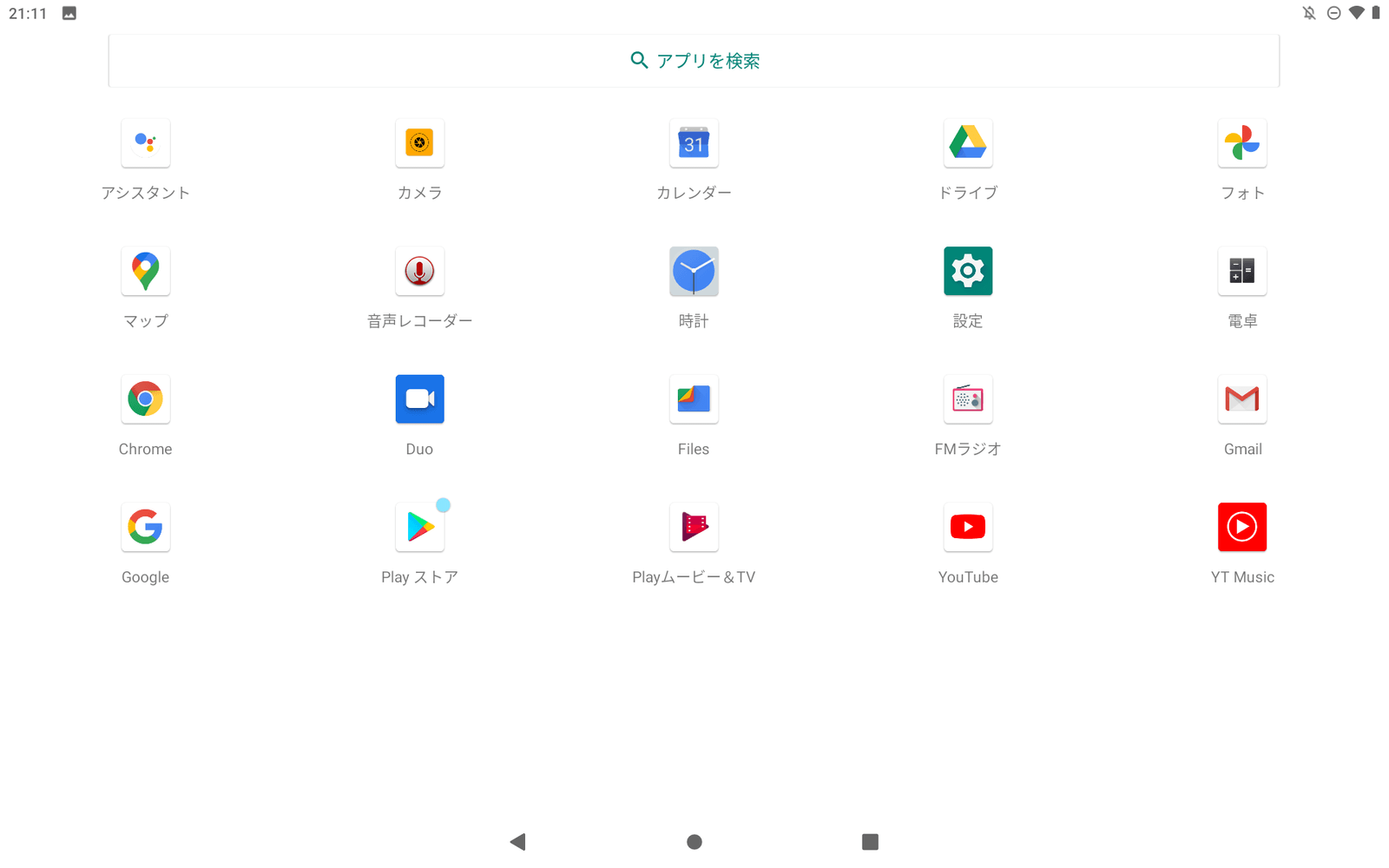Image resolution: width=1389 pixels, height=868 pixels.
Task: Launch Gmail
Action: pyautogui.click(x=1242, y=399)
